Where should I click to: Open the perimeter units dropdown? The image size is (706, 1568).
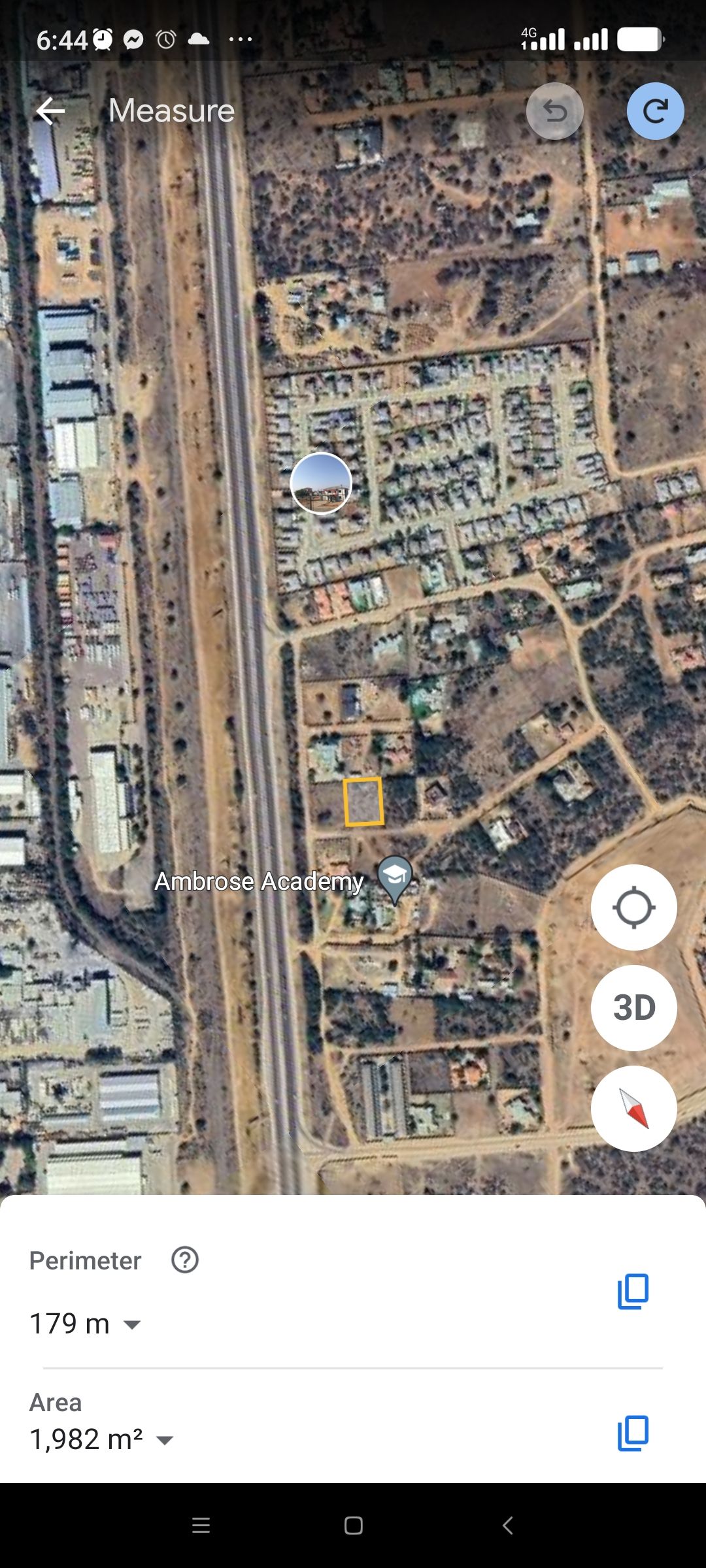click(x=131, y=1324)
